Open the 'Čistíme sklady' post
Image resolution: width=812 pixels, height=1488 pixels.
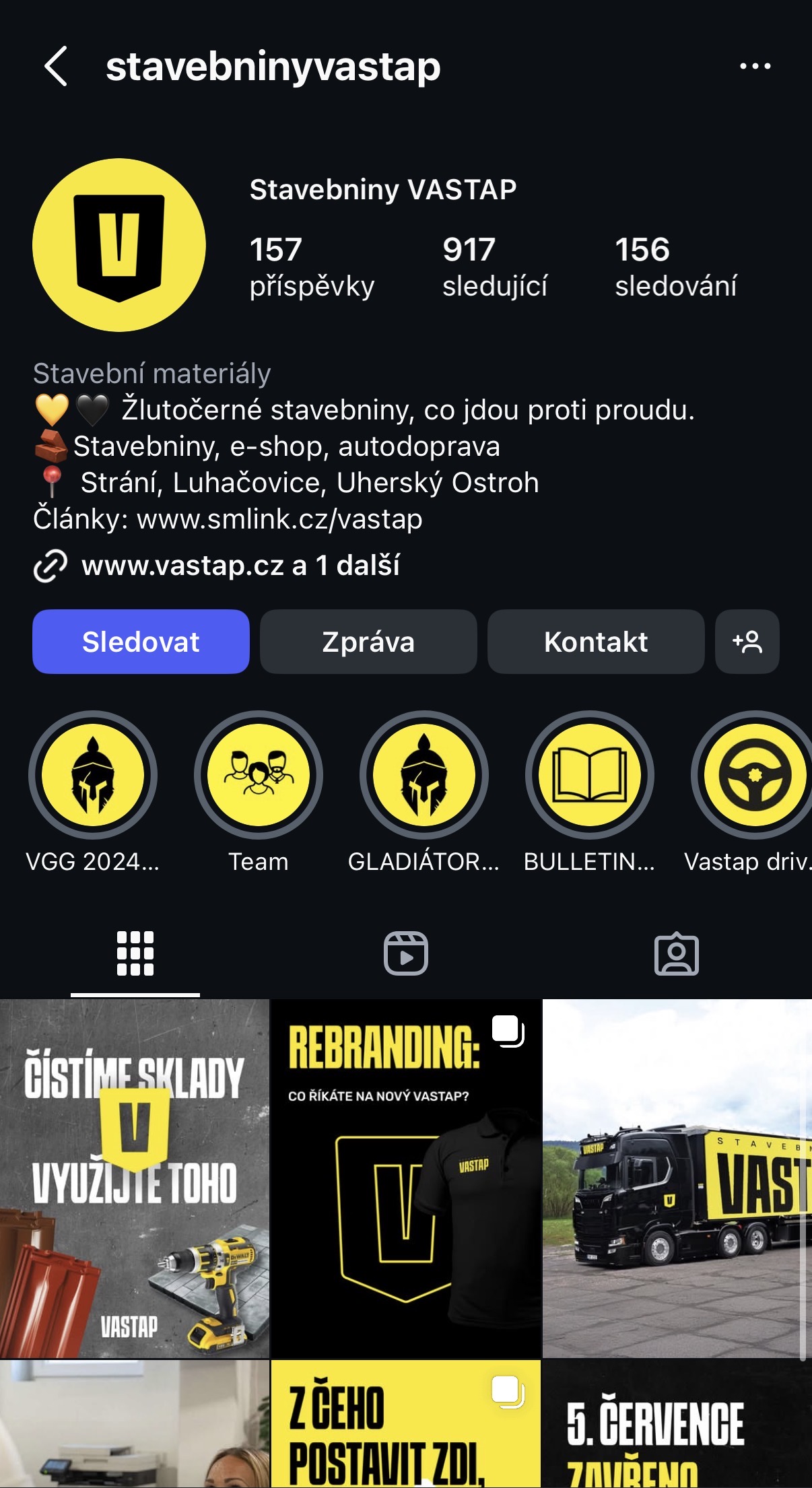135,1178
